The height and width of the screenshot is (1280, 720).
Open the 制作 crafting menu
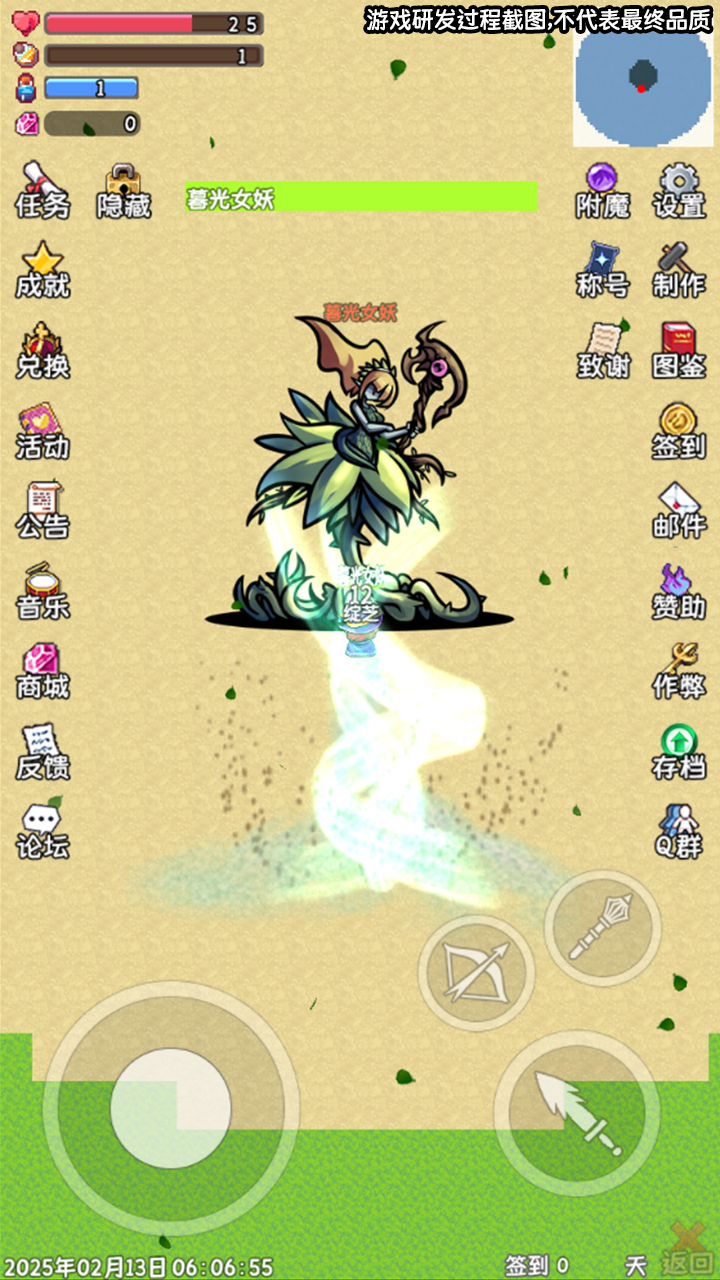pos(679,270)
